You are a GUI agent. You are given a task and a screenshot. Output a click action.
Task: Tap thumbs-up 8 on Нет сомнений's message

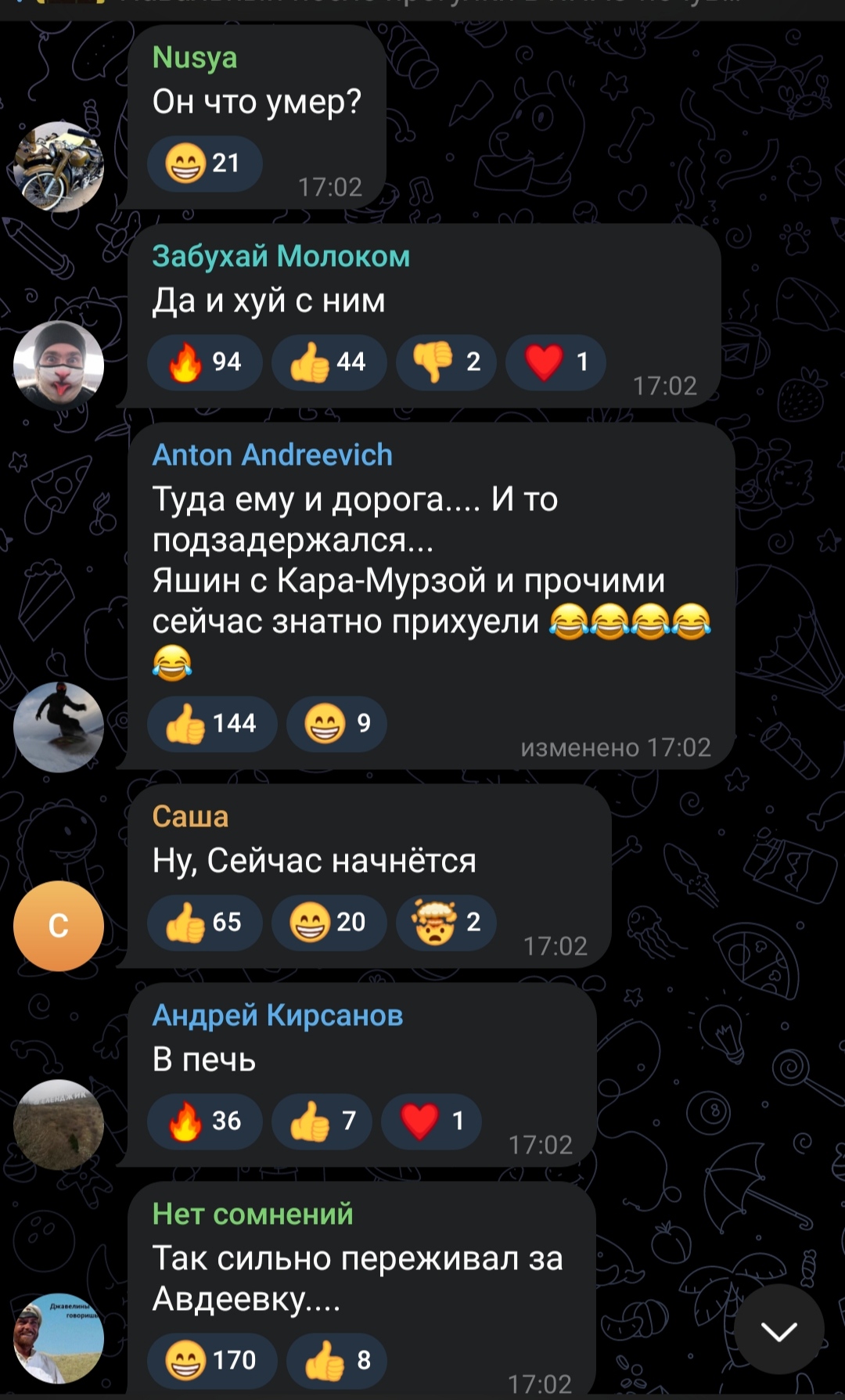[x=336, y=1361]
